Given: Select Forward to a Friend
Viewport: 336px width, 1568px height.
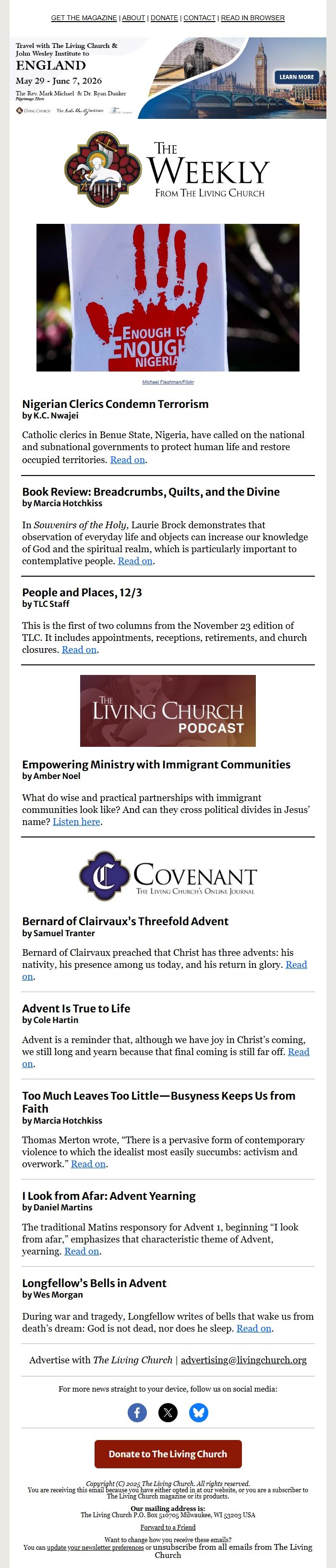Looking at the screenshot, I should tap(168, 1527).
